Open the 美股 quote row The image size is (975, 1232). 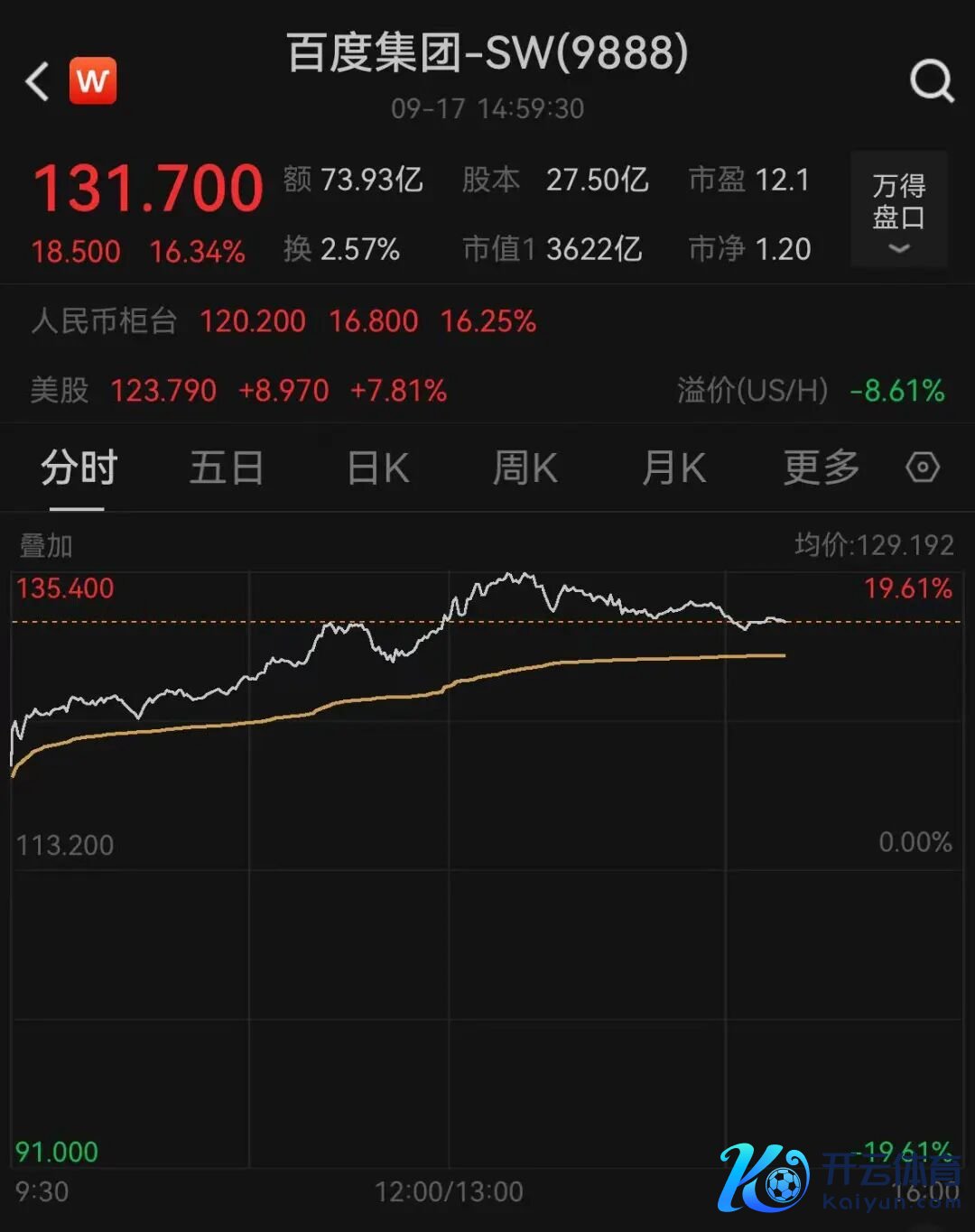tap(238, 391)
